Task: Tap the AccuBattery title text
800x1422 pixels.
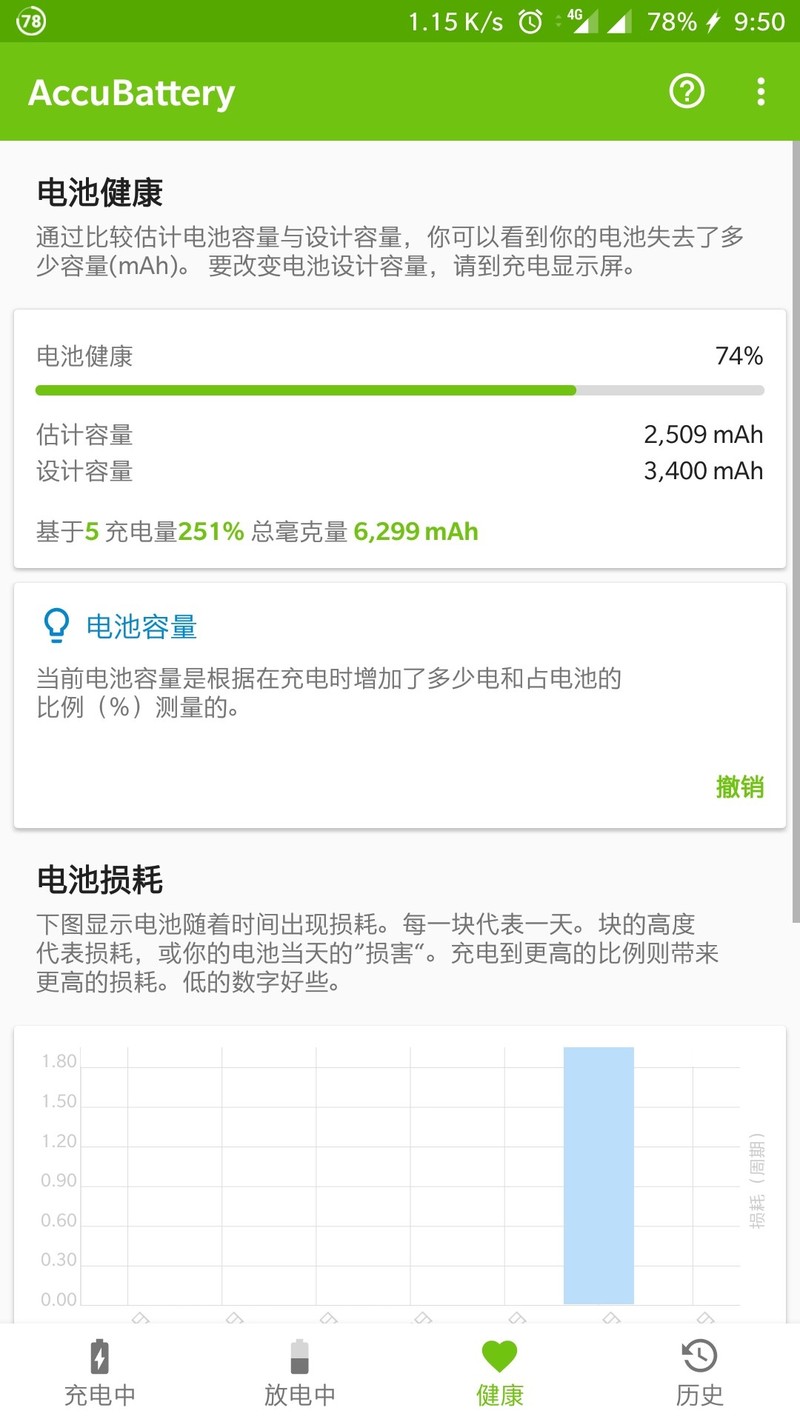Action: (x=131, y=91)
